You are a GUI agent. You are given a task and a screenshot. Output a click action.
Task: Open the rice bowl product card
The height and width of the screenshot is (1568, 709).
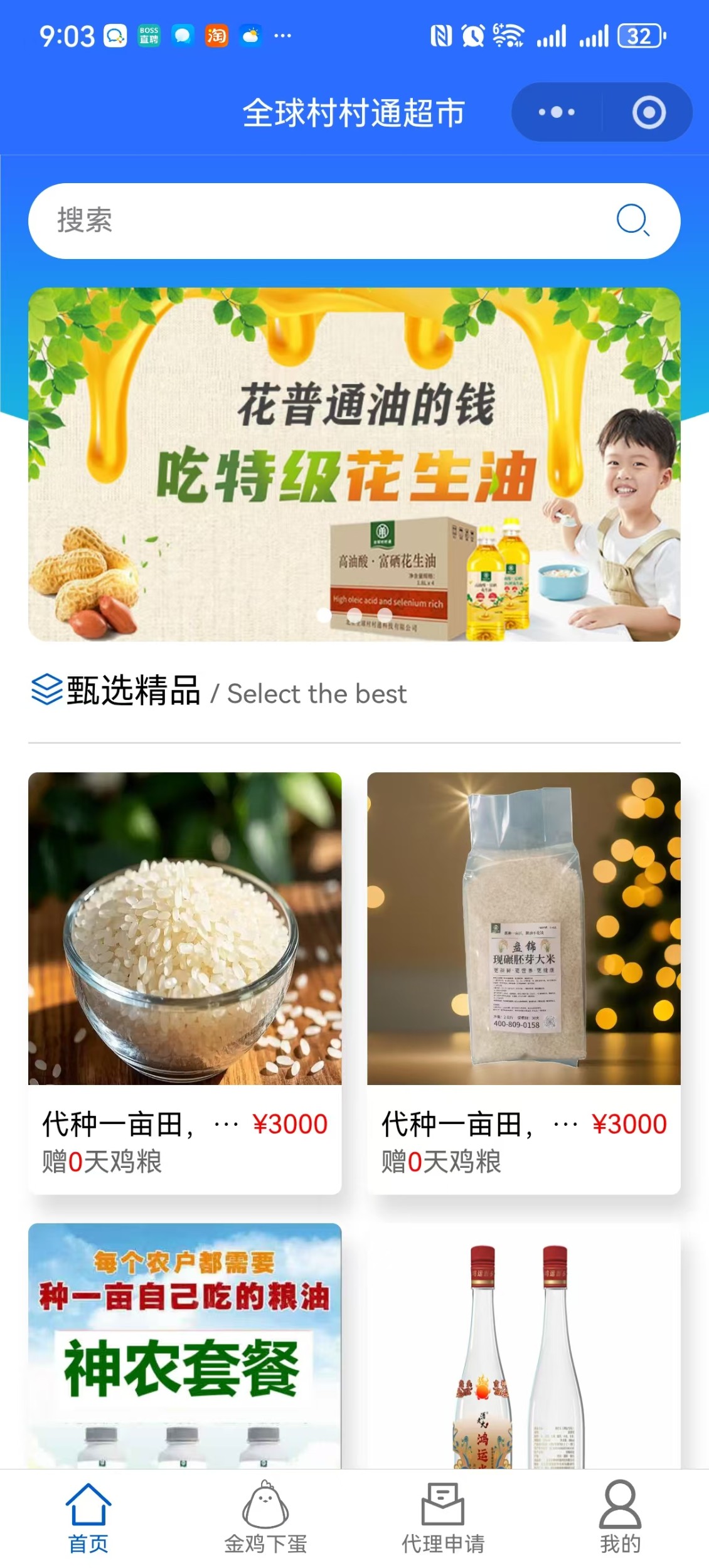(x=185, y=983)
